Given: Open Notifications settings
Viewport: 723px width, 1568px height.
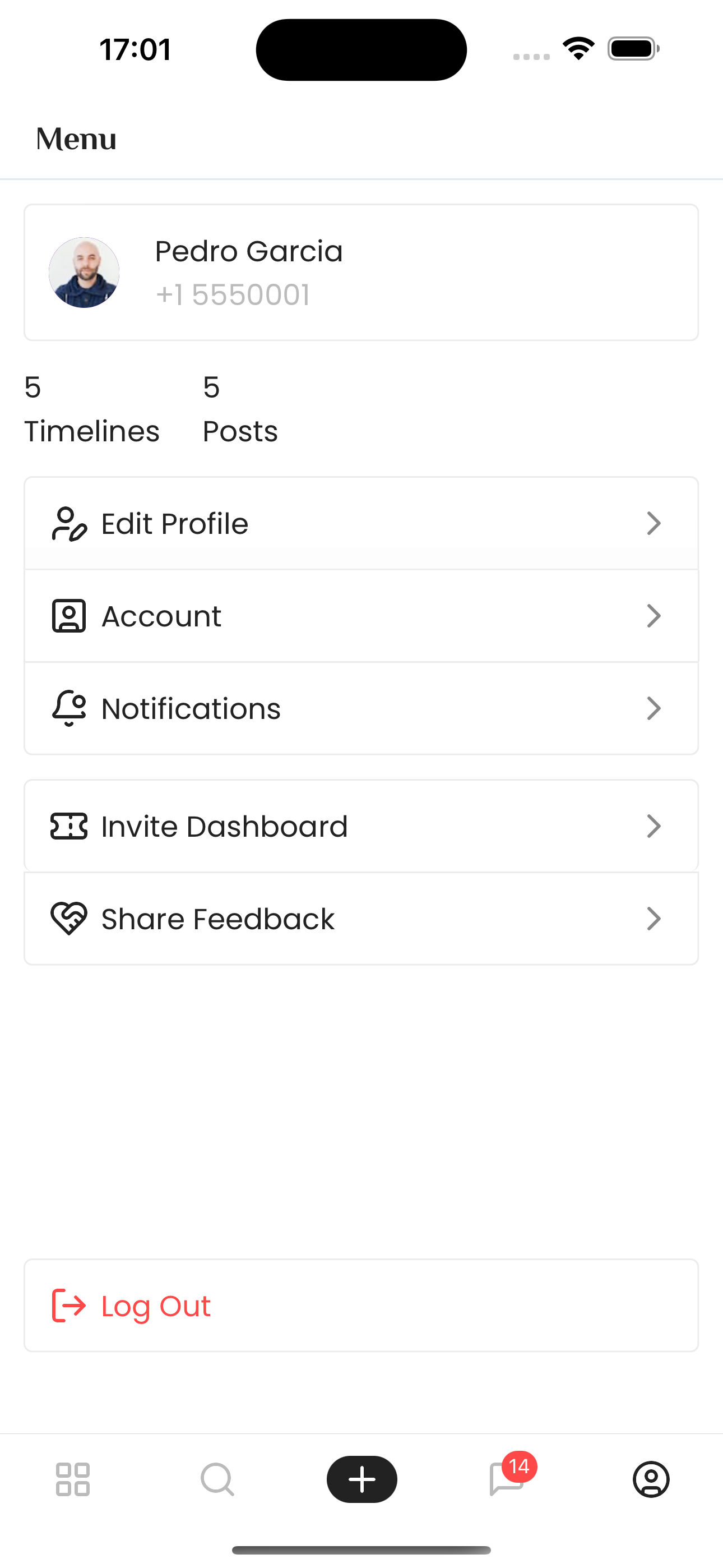Looking at the screenshot, I should pos(361,708).
